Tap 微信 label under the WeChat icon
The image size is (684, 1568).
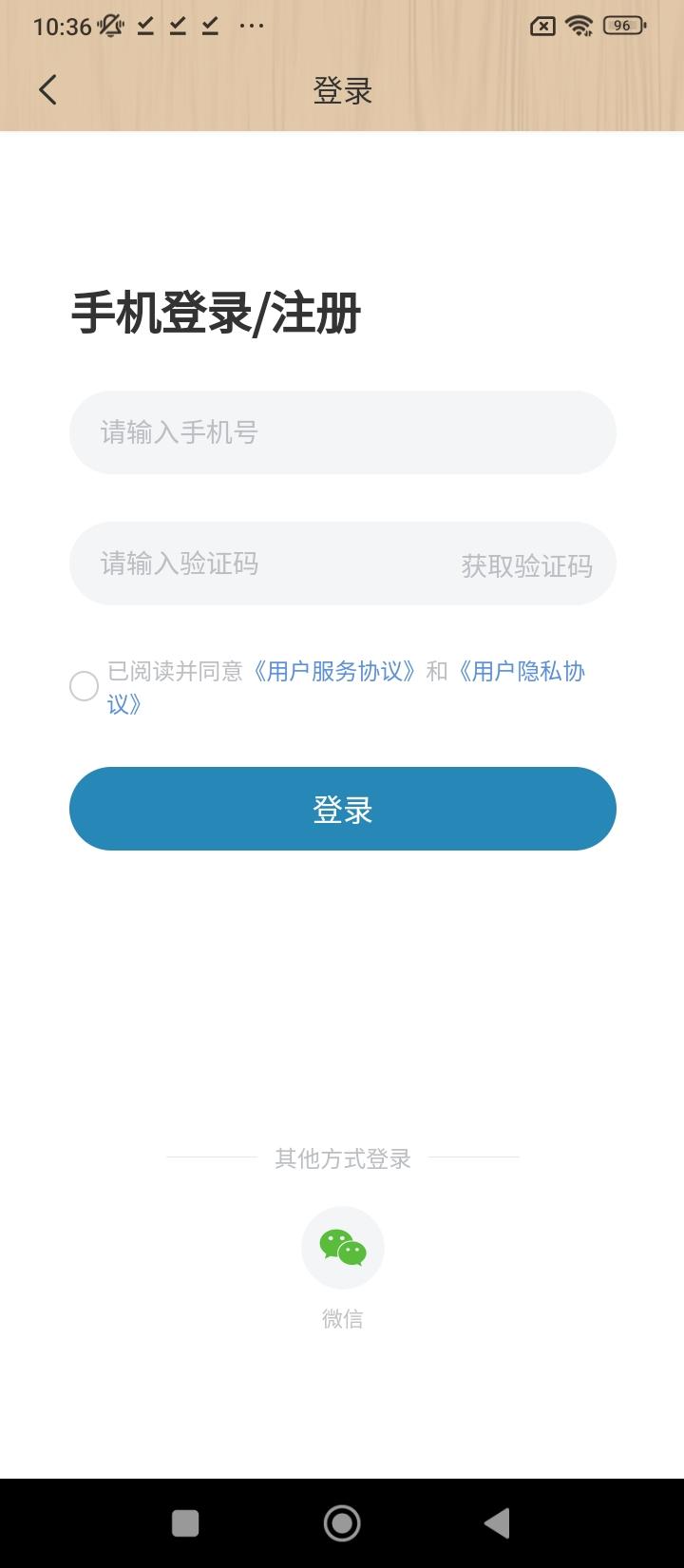(x=343, y=1319)
